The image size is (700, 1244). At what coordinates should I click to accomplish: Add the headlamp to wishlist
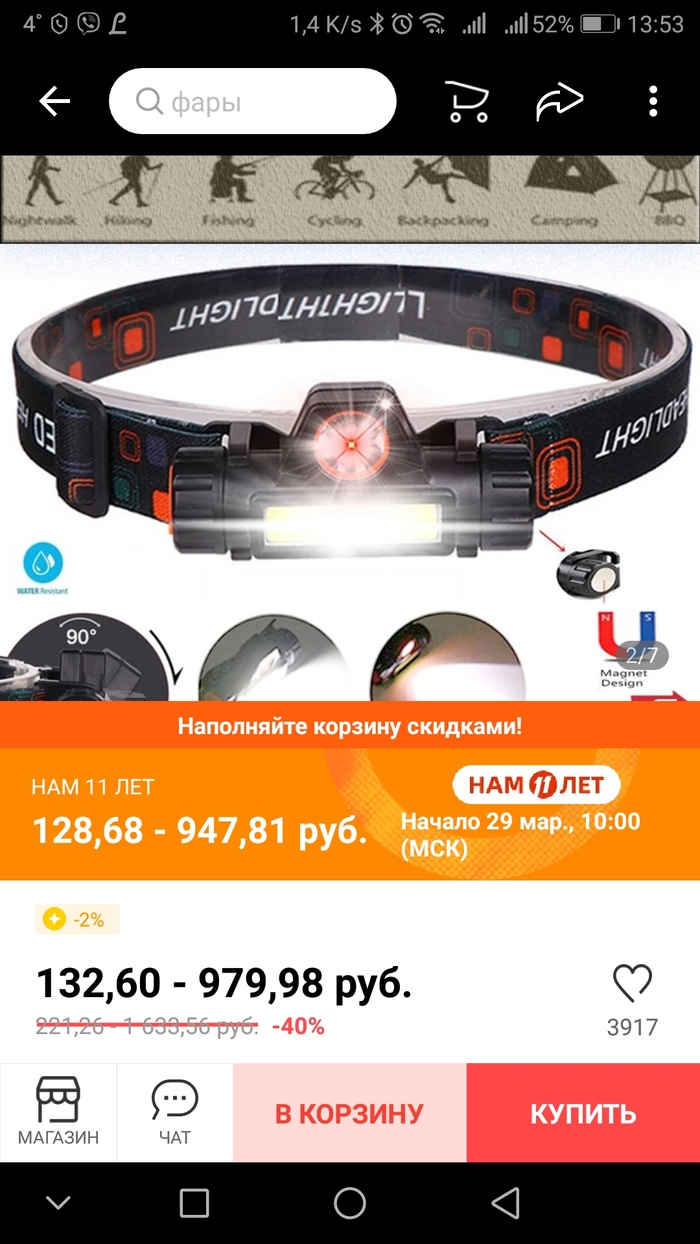point(632,984)
